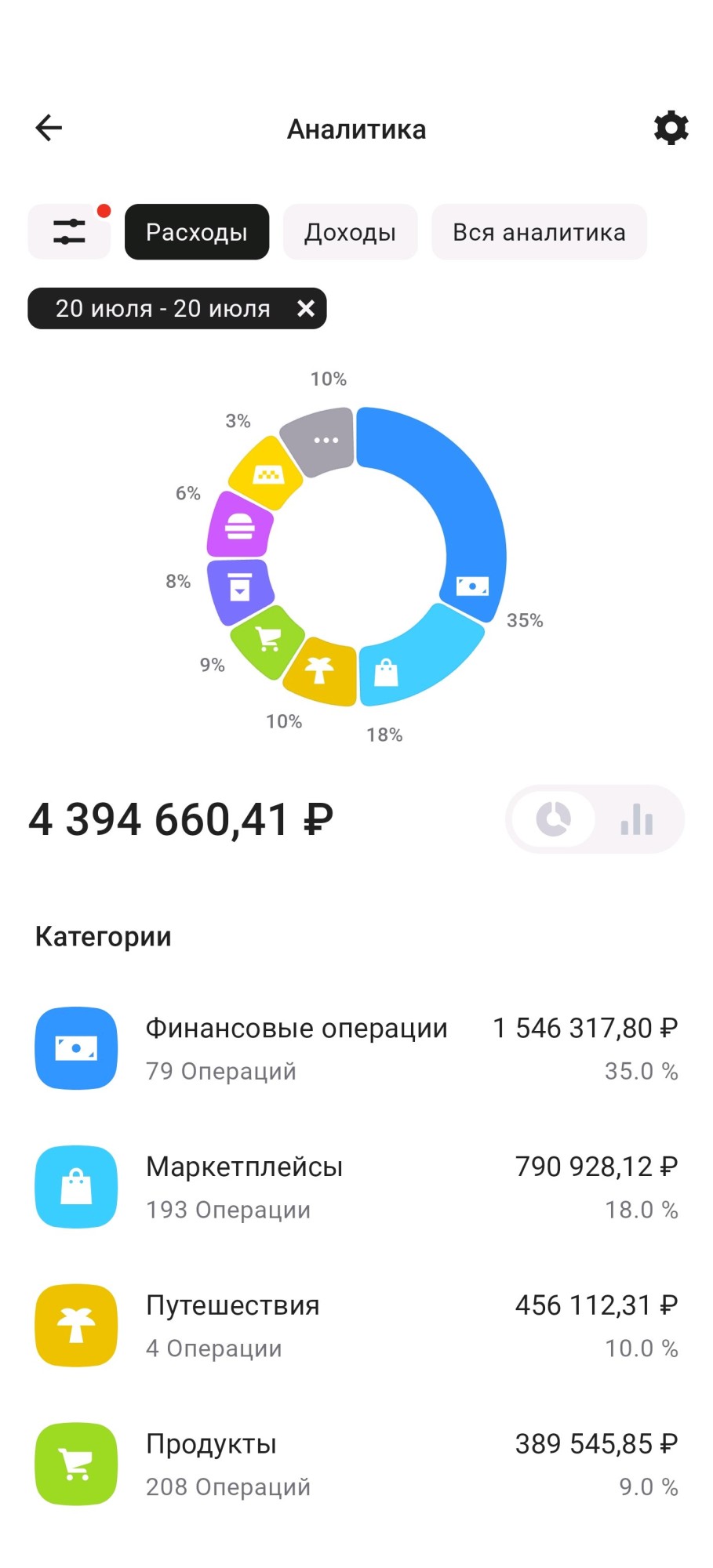Image resolution: width=713 pixels, height=1568 pixels.
Task: Open the filter sliders button
Action: coord(69,232)
